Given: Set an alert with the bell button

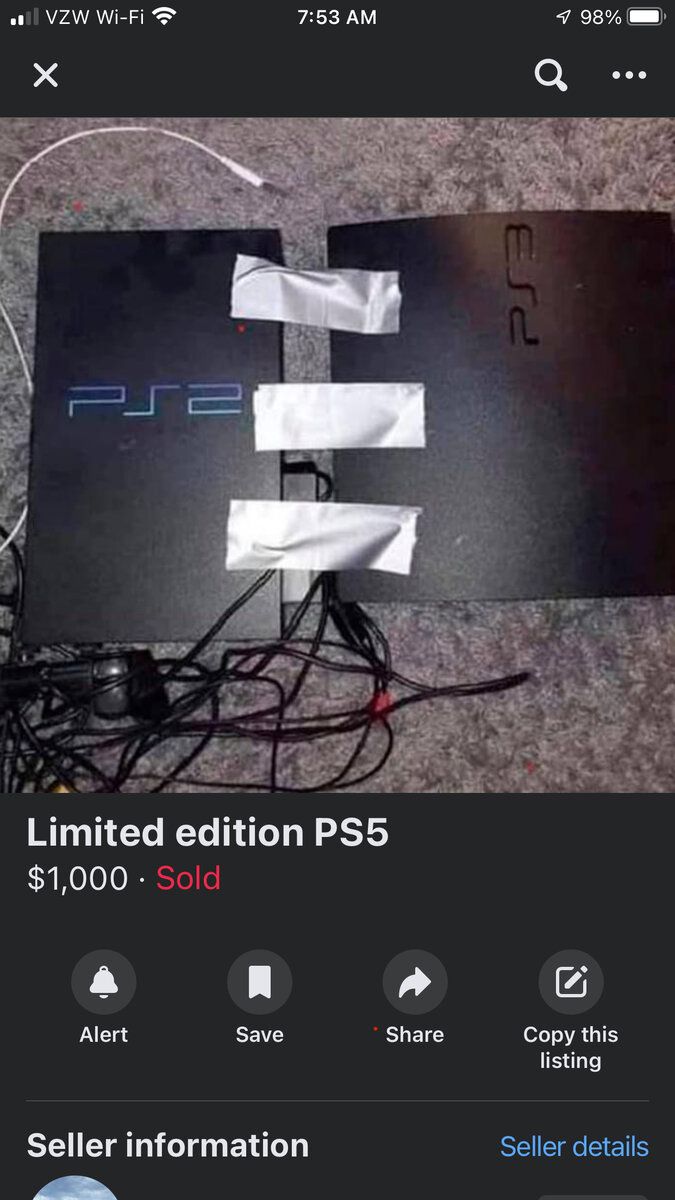Looking at the screenshot, I should coord(103,983).
